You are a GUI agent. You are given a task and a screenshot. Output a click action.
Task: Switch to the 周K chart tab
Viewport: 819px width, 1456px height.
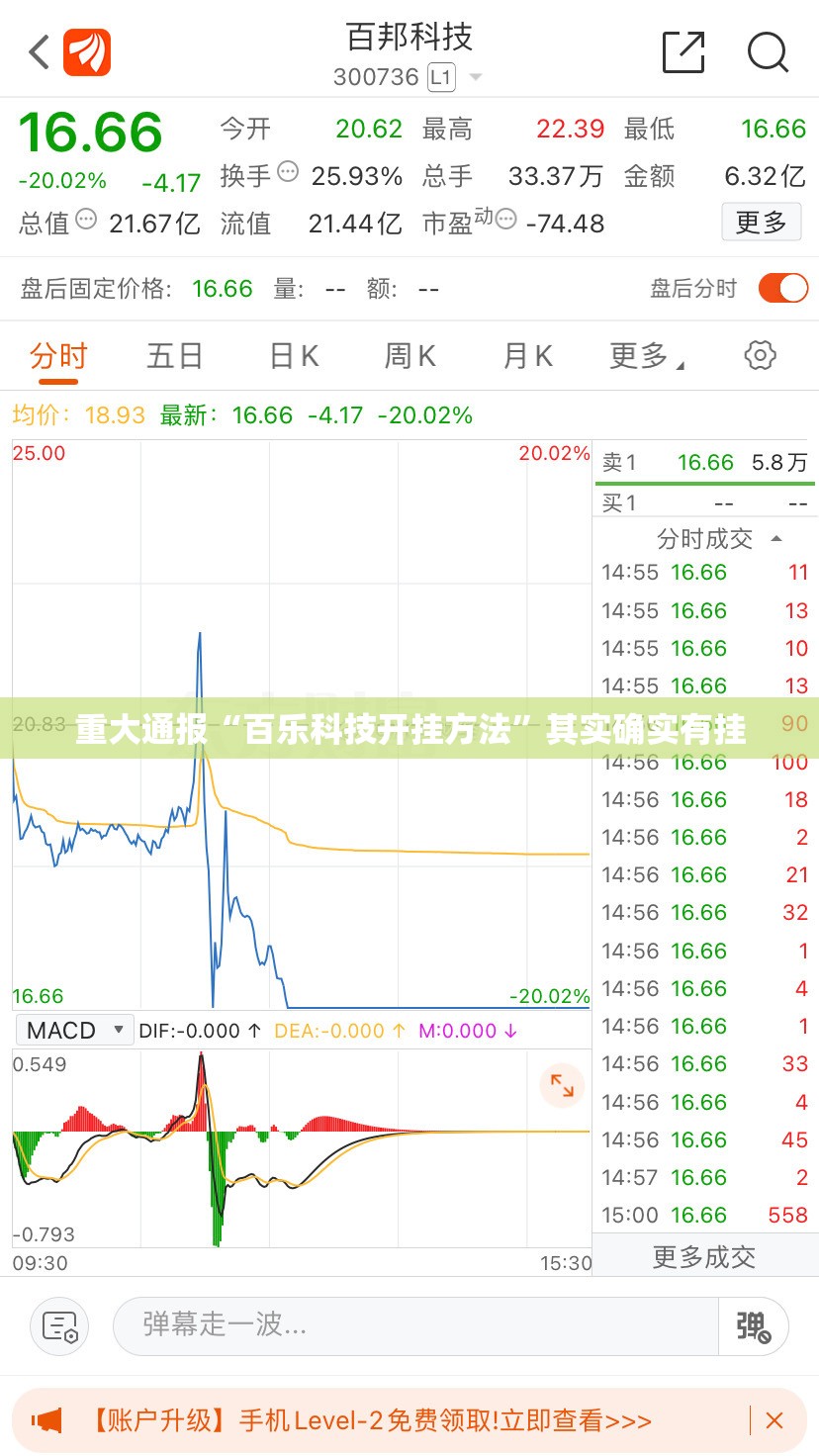coord(409,356)
